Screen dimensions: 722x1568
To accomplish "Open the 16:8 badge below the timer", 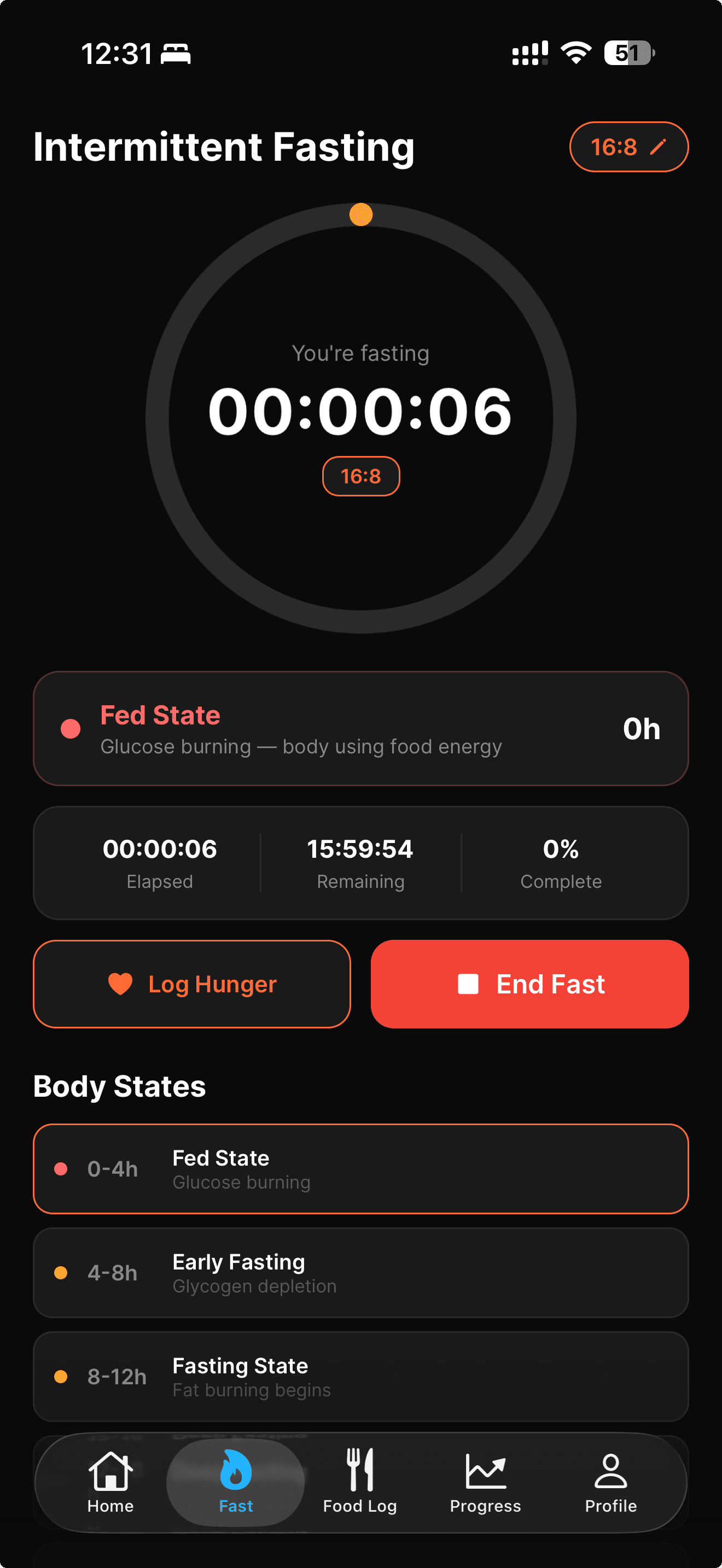I will (x=360, y=477).
